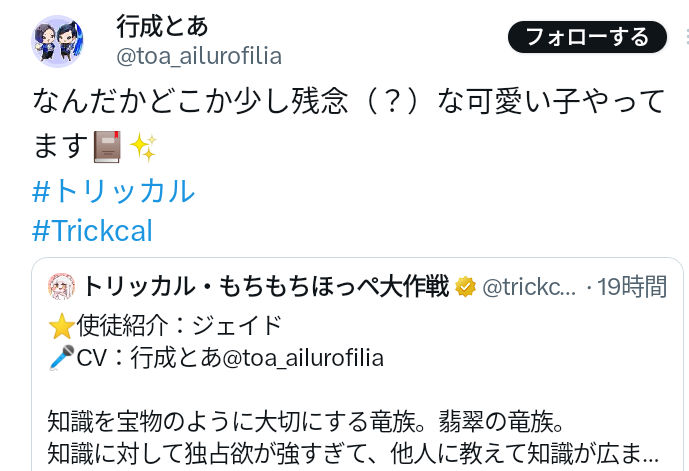Open 行成とあ's profile avatar
This screenshot has width=689, height=471.
click(x=57, y=41)
